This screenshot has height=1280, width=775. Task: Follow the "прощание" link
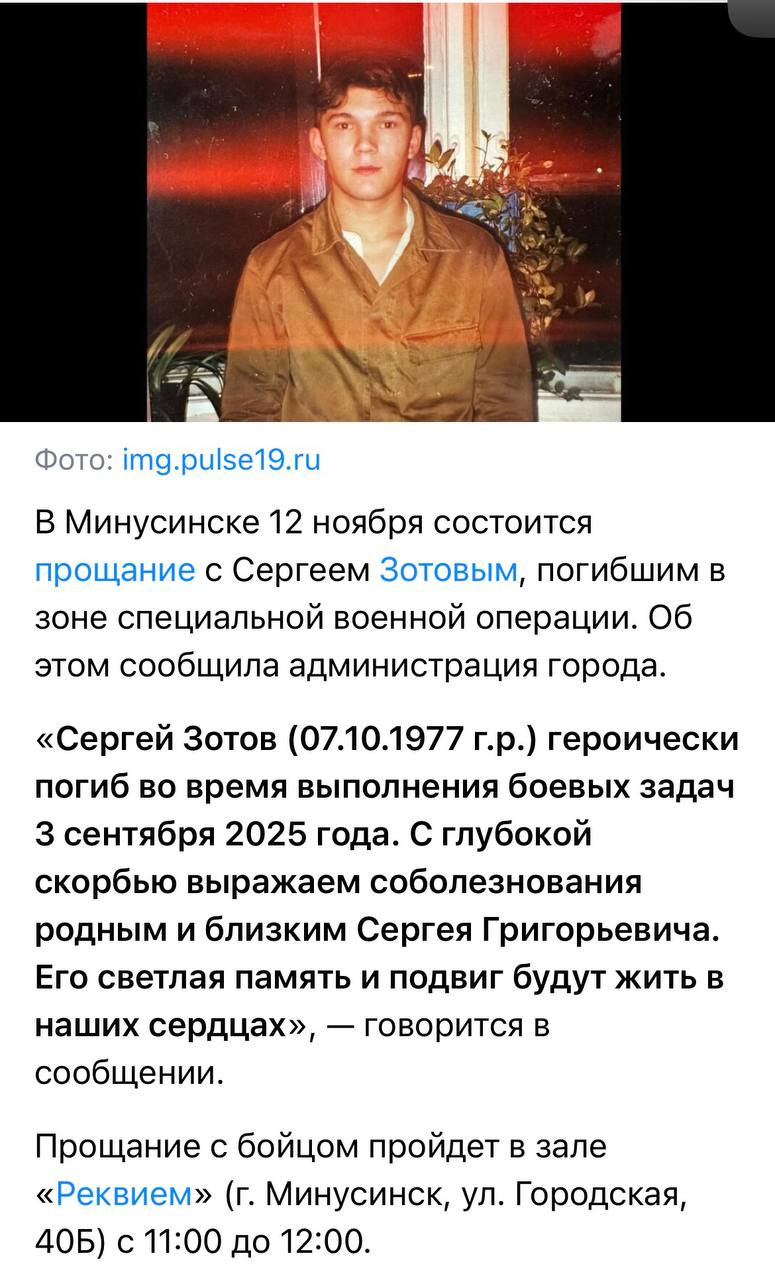click(115, 570)
